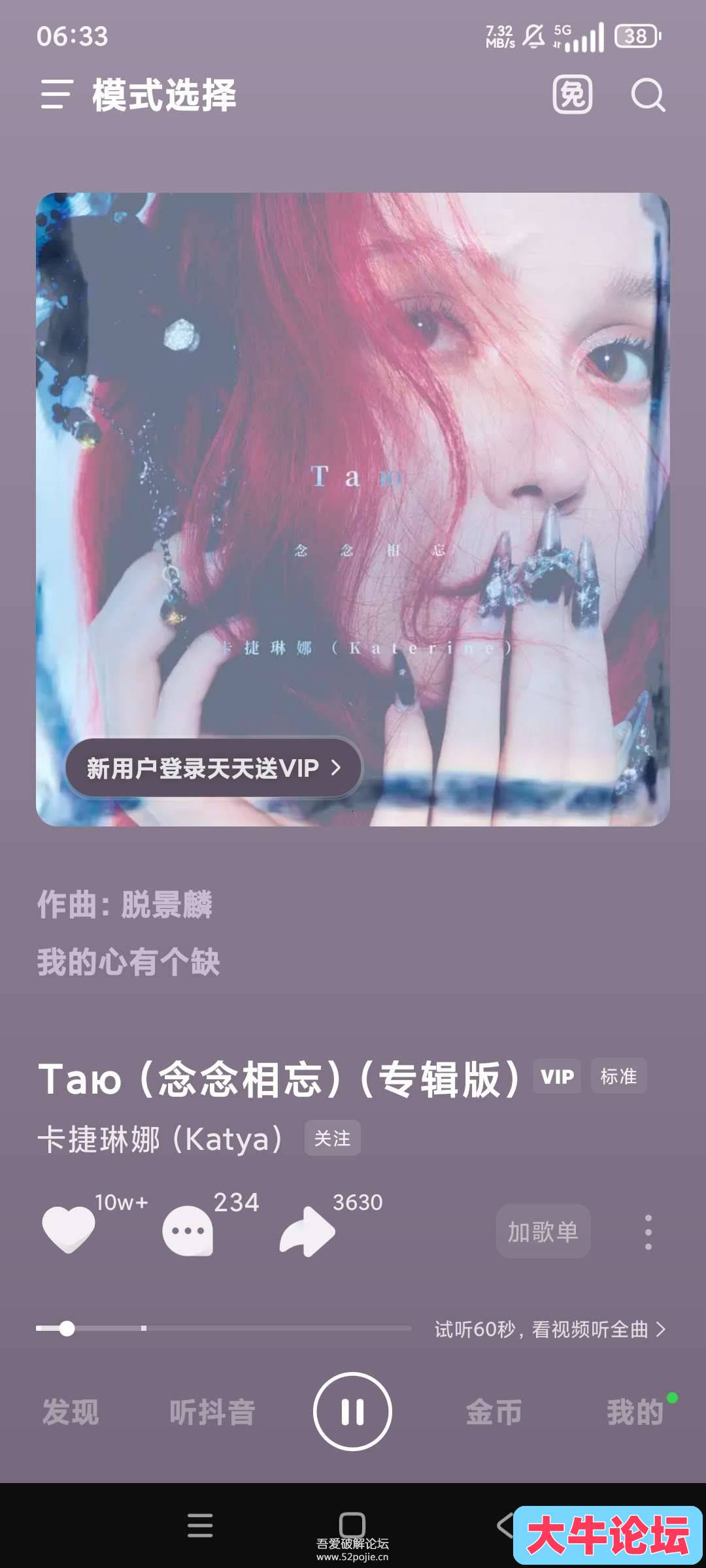Tap the VIP badge beside song title
706x1568 pixels.
pyautogui.click(x=557, y=1076)
